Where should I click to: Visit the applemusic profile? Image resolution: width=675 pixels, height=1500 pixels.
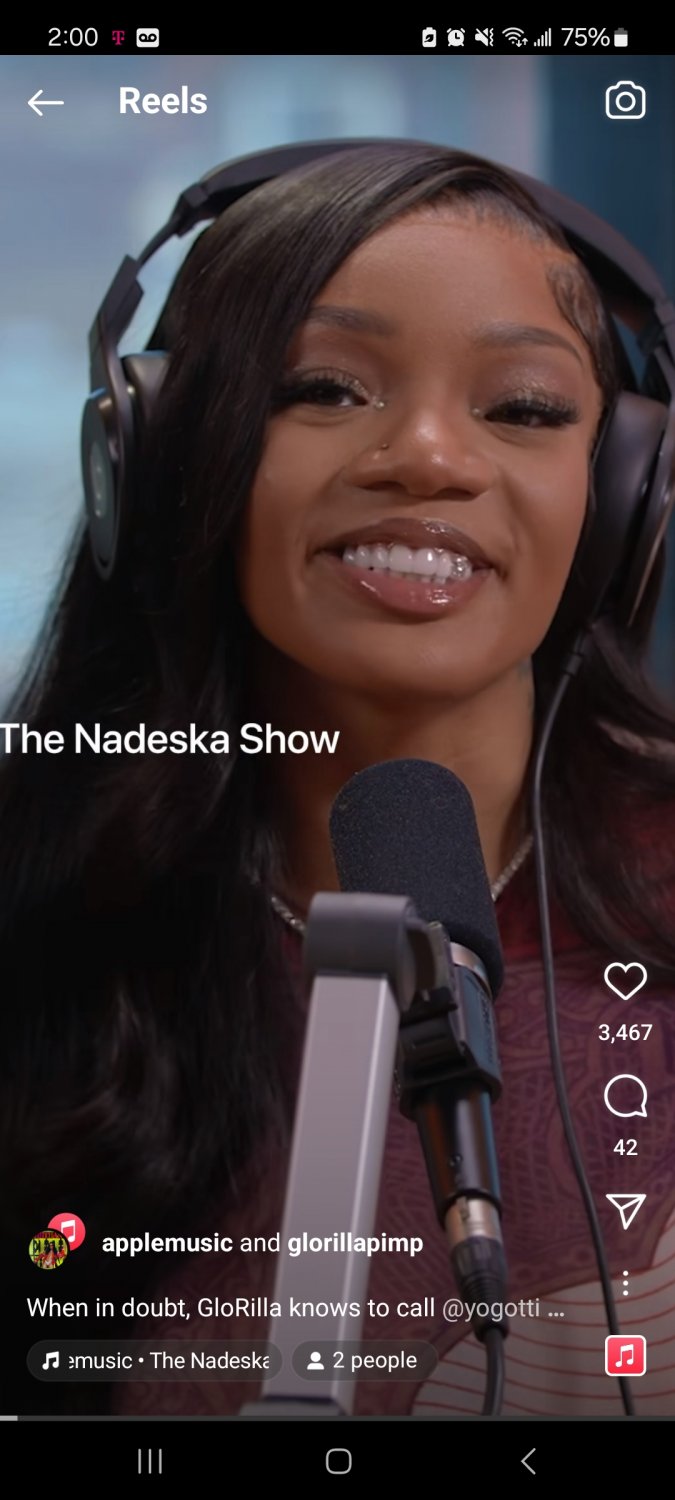[x=167, y=1243]
